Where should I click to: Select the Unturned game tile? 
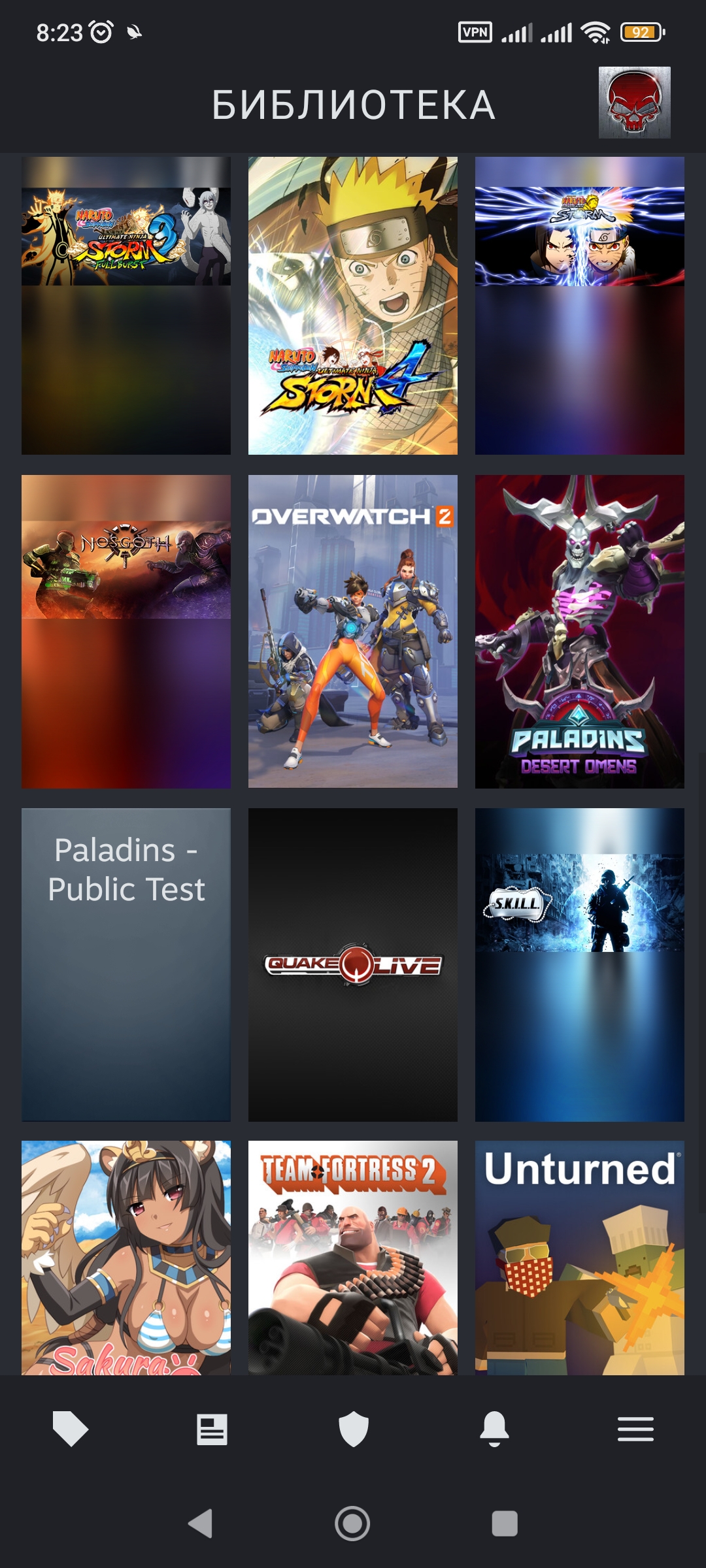(580, 1258)
